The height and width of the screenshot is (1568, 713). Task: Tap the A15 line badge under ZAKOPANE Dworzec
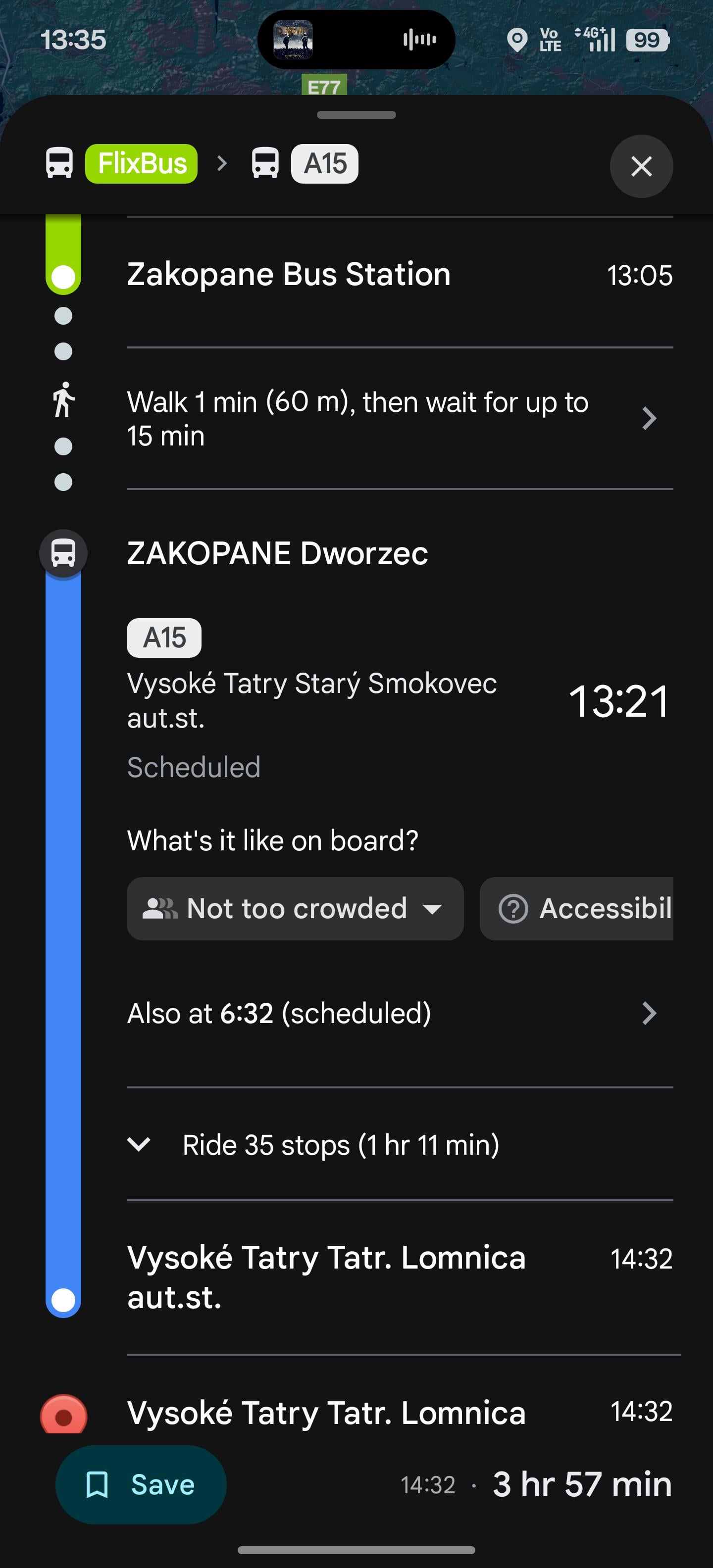click(x=164, y=638)
